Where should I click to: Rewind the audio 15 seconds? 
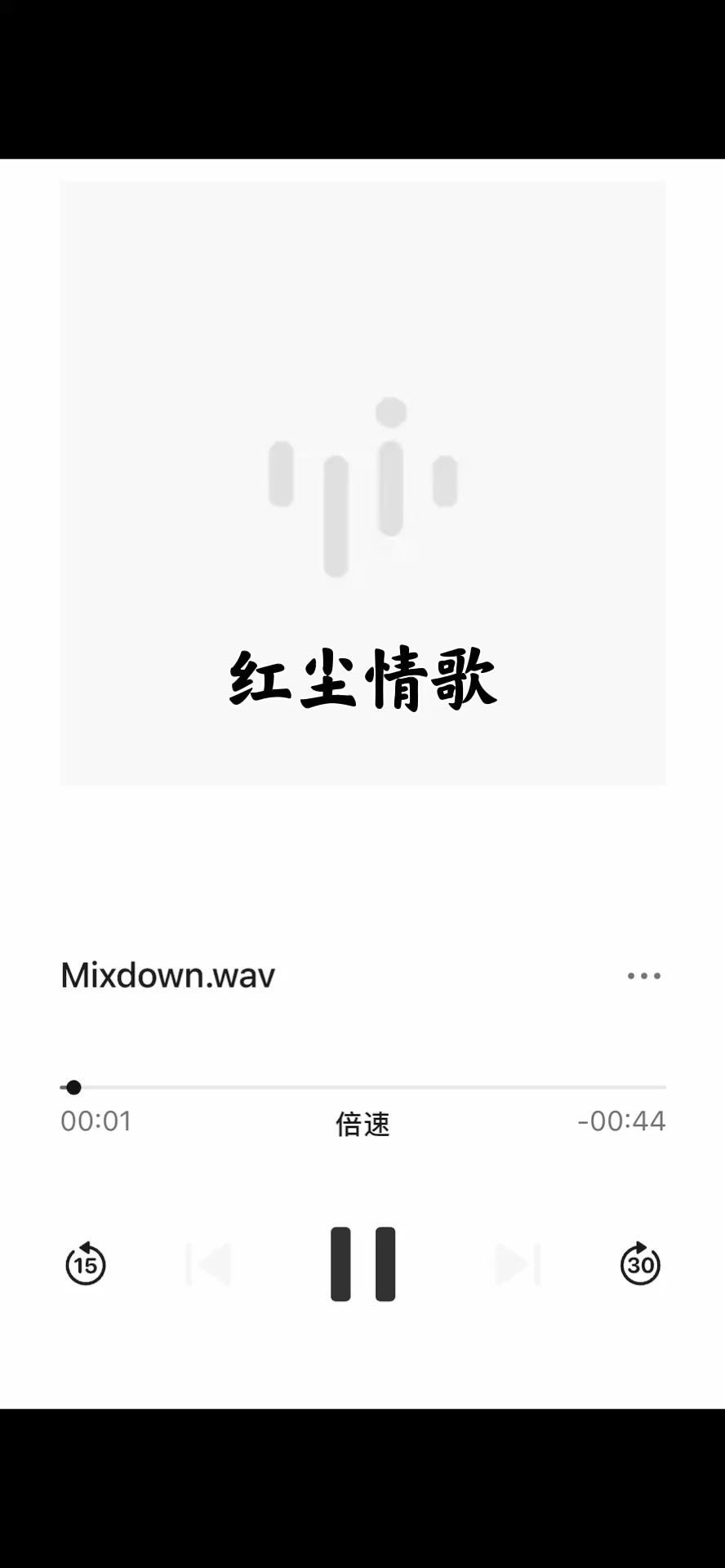[x=86, y=1264]
